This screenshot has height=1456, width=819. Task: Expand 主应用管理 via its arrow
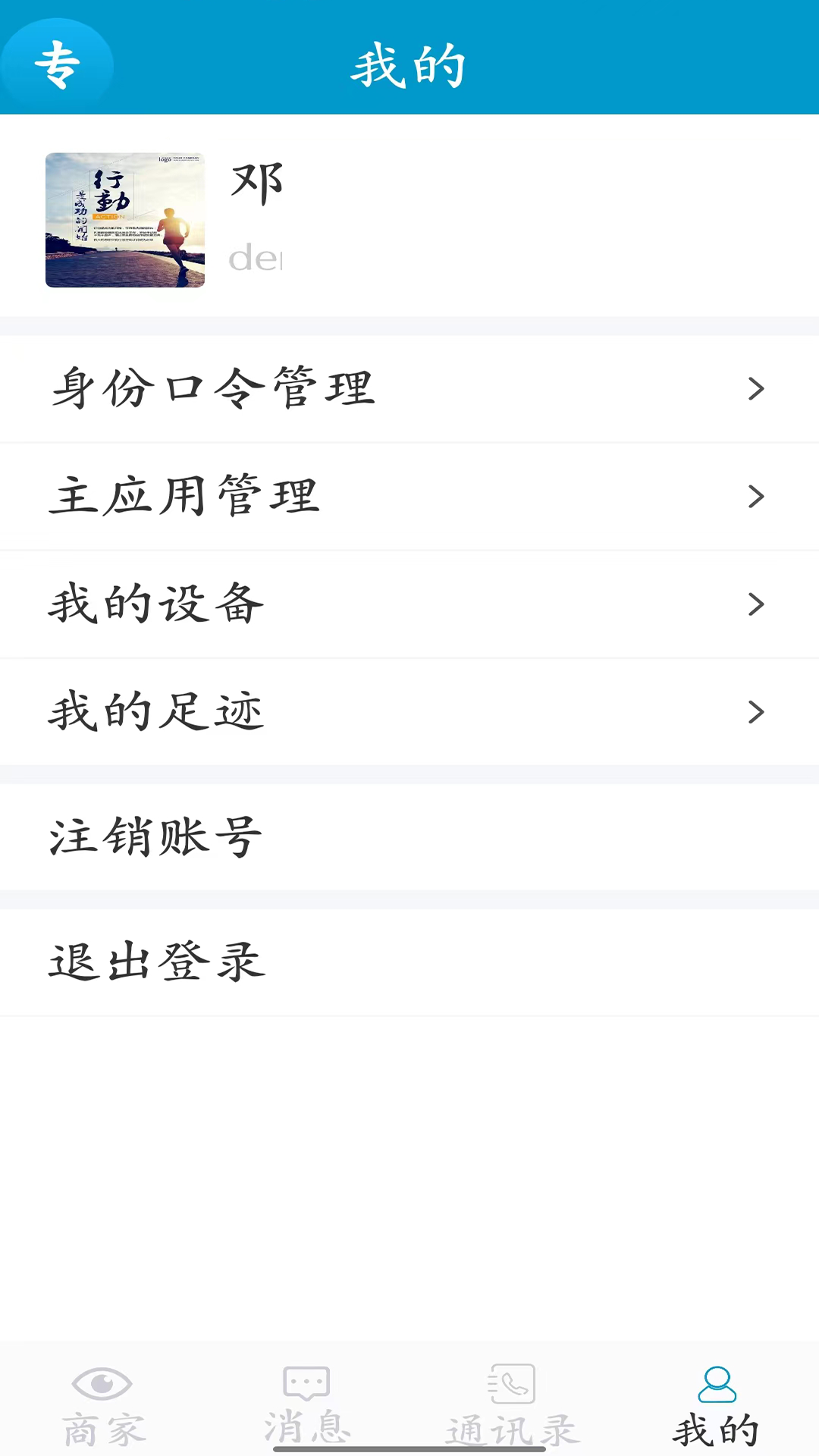[x=758, y=497]
